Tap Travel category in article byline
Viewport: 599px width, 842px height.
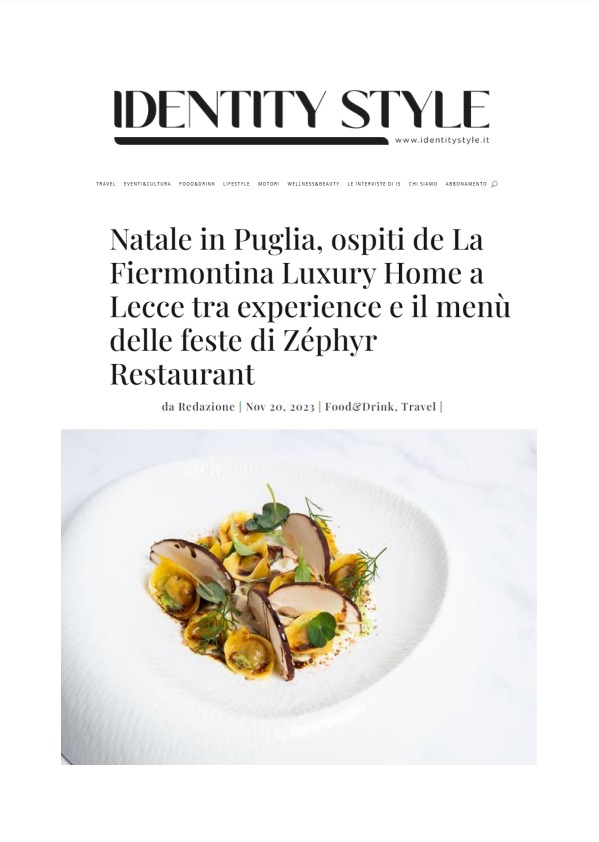418,407
